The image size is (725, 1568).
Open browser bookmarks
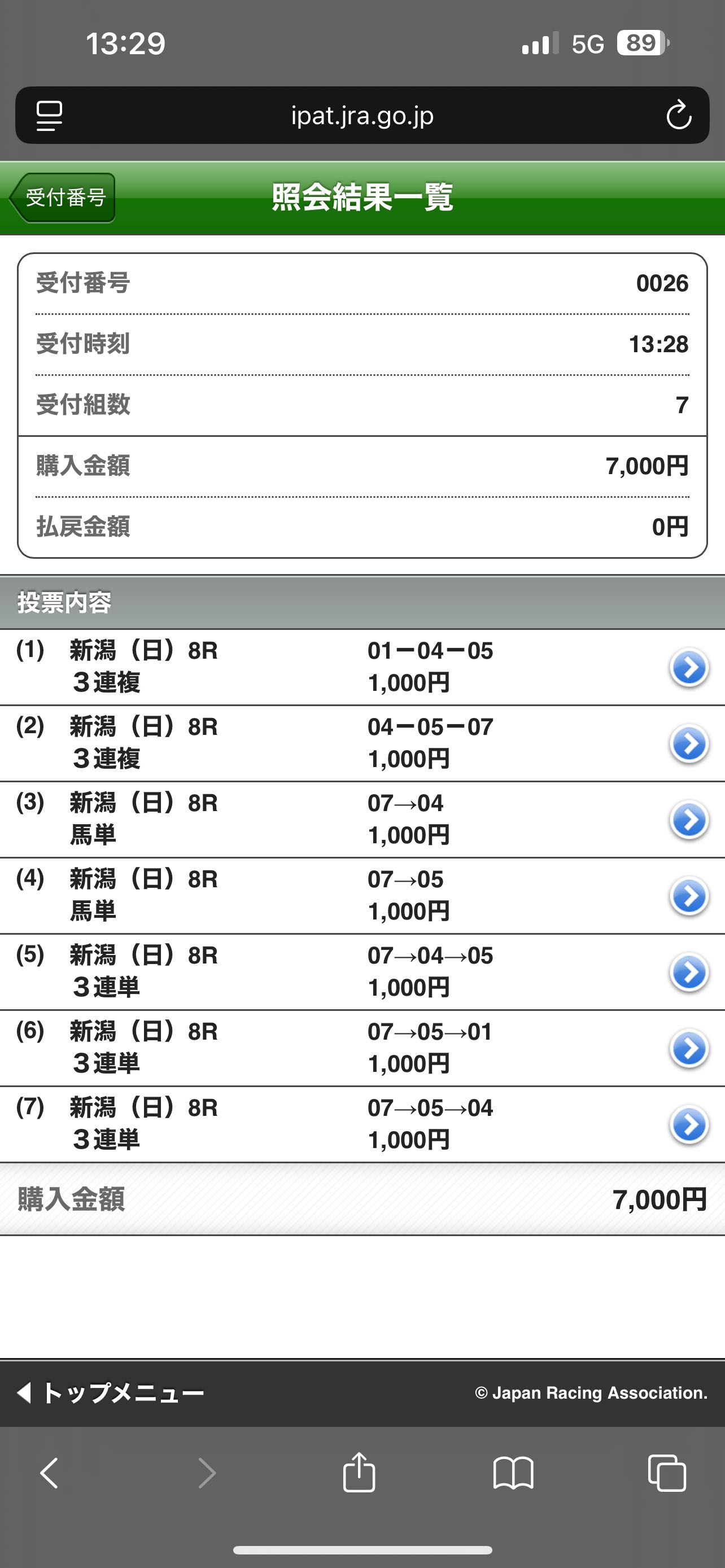513,1473
